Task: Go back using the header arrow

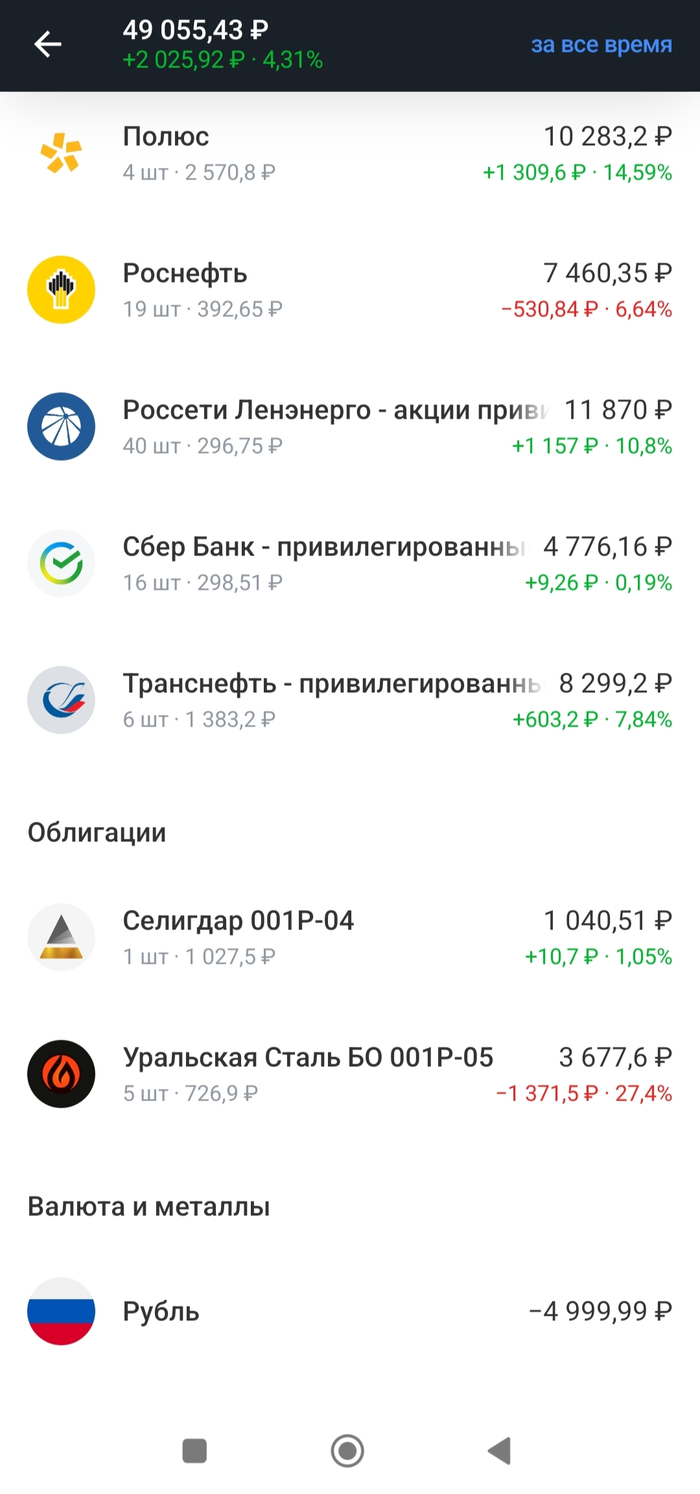Action: 47,45
